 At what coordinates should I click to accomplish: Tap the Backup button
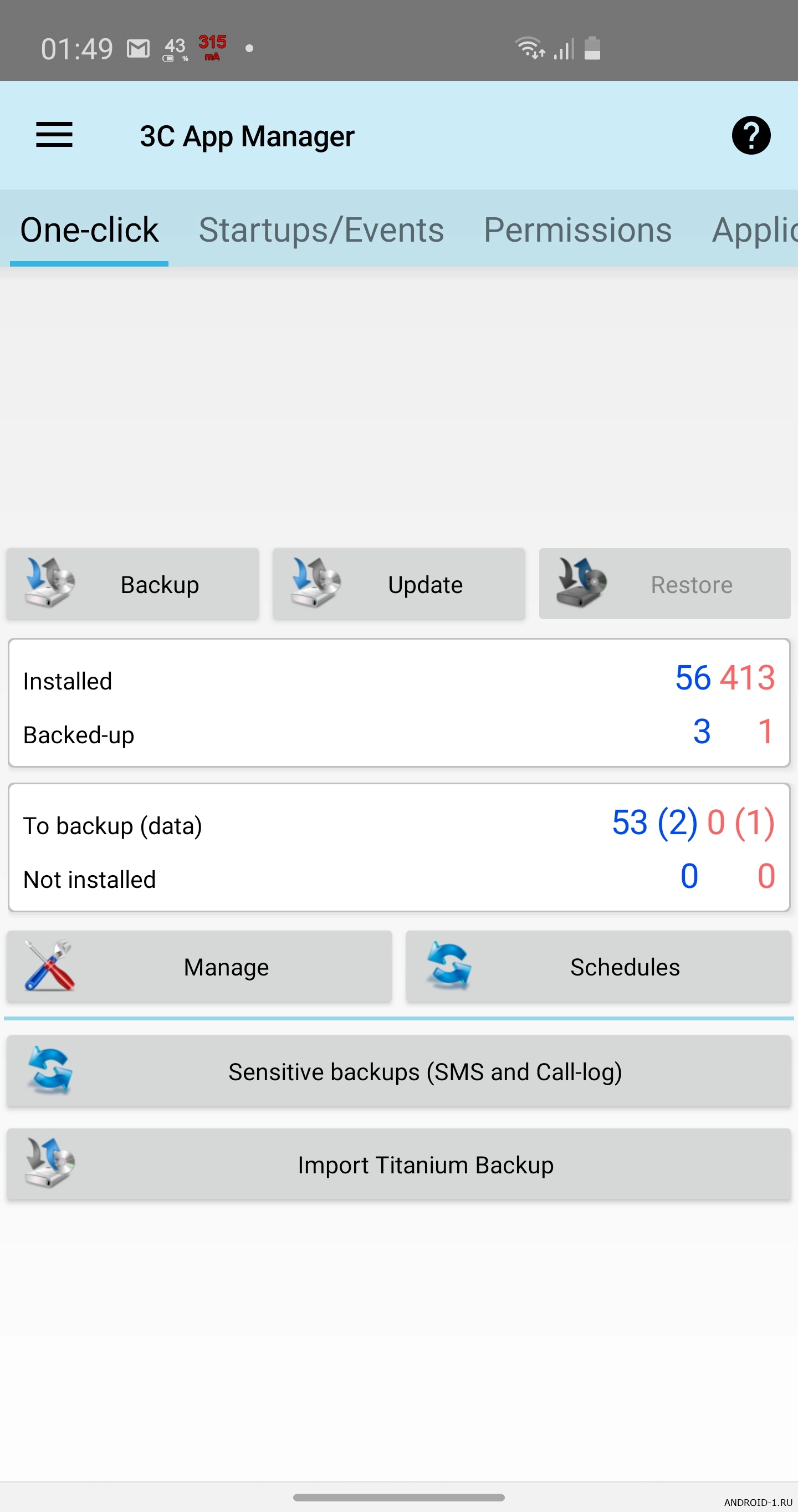click(x=132, y=584)
